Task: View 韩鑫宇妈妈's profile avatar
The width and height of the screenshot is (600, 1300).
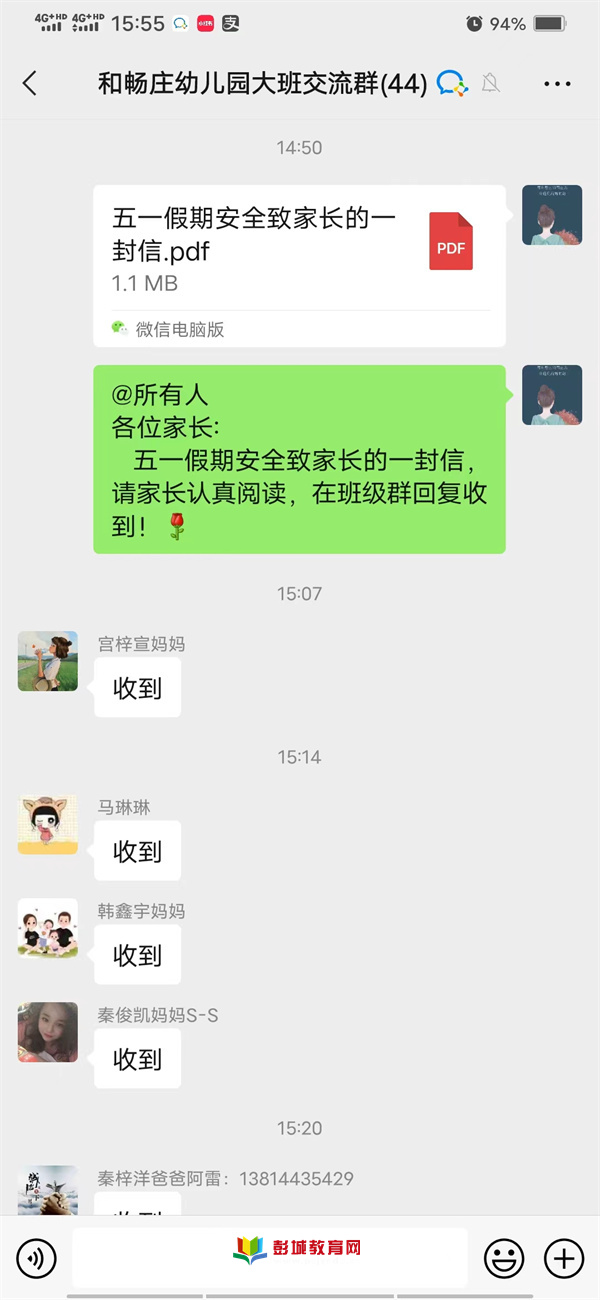Action: point(47,928)
